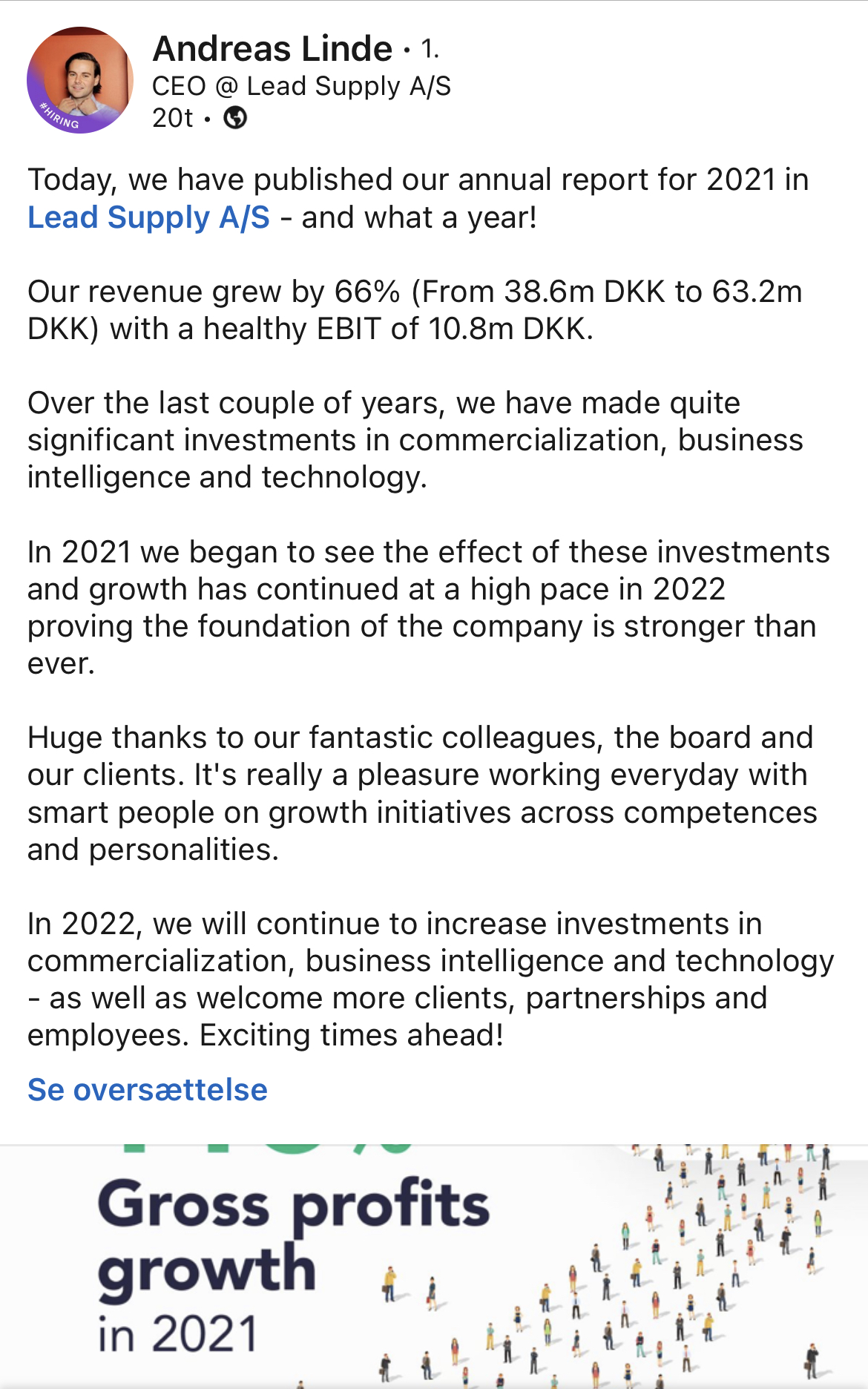Open the Lead Supply A/S company link
This screenshot has width=868, height=1389.
click(x=148, y=217)
